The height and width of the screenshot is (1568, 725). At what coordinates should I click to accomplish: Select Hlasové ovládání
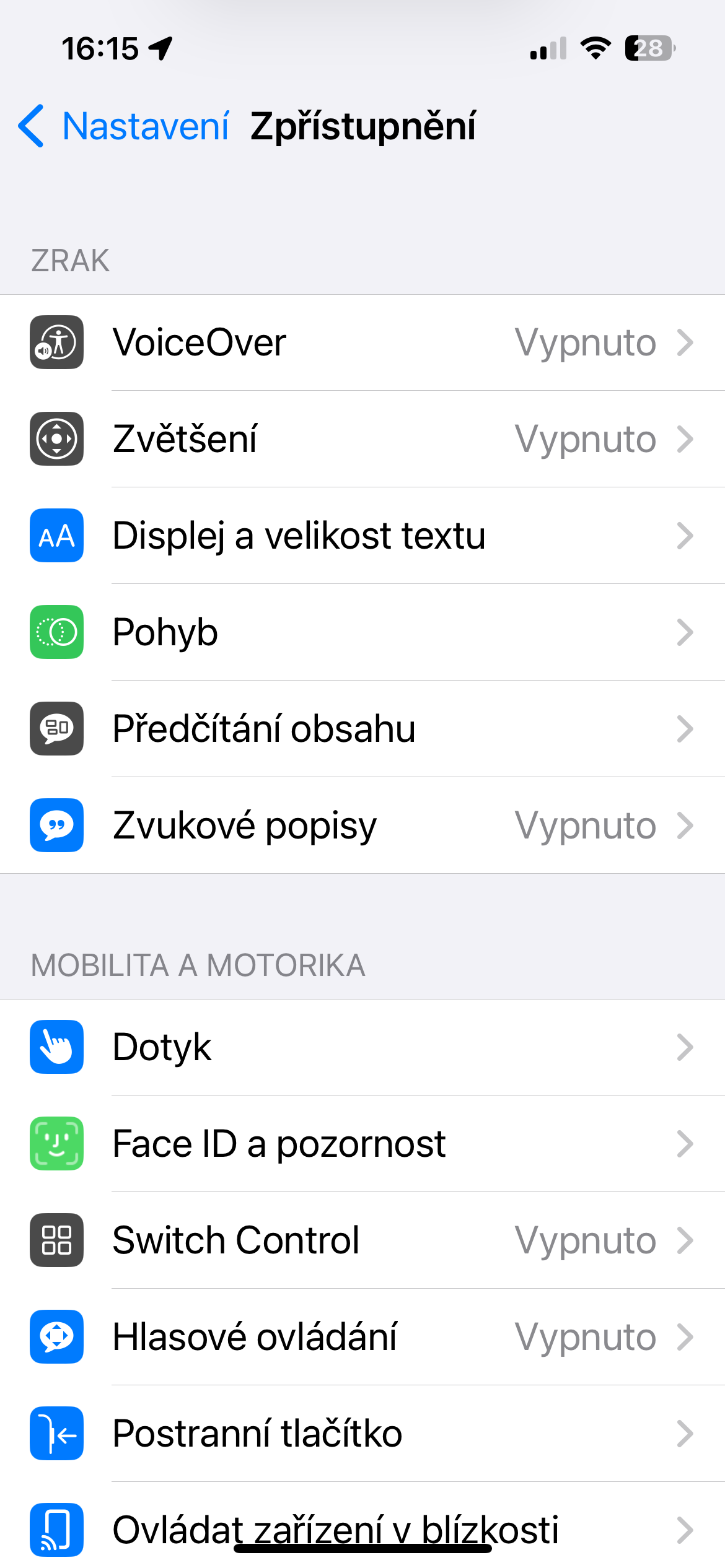pyautogui.click(x=362, y=1337)
